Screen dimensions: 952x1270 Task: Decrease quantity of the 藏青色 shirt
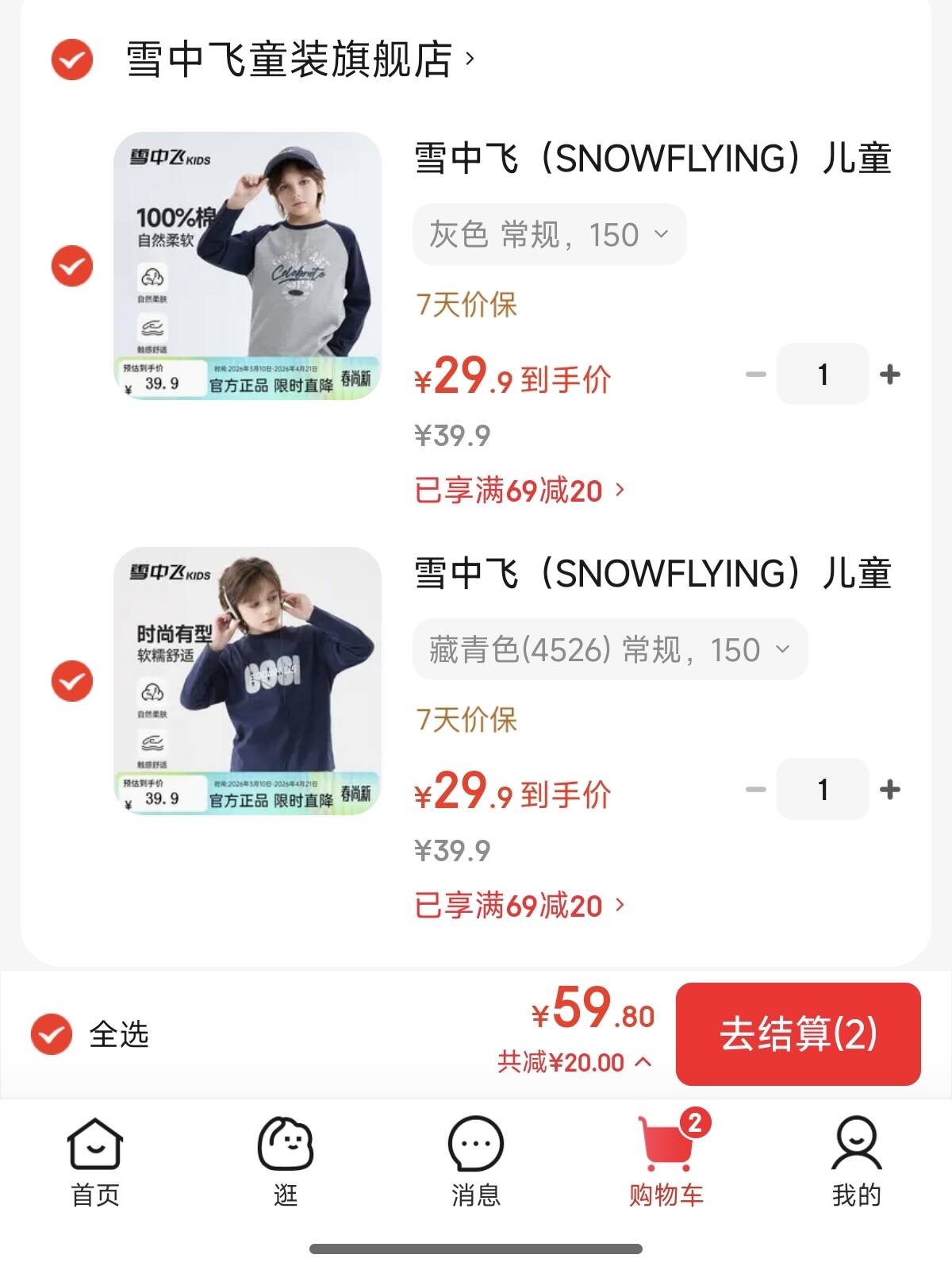tap(756, 789)
